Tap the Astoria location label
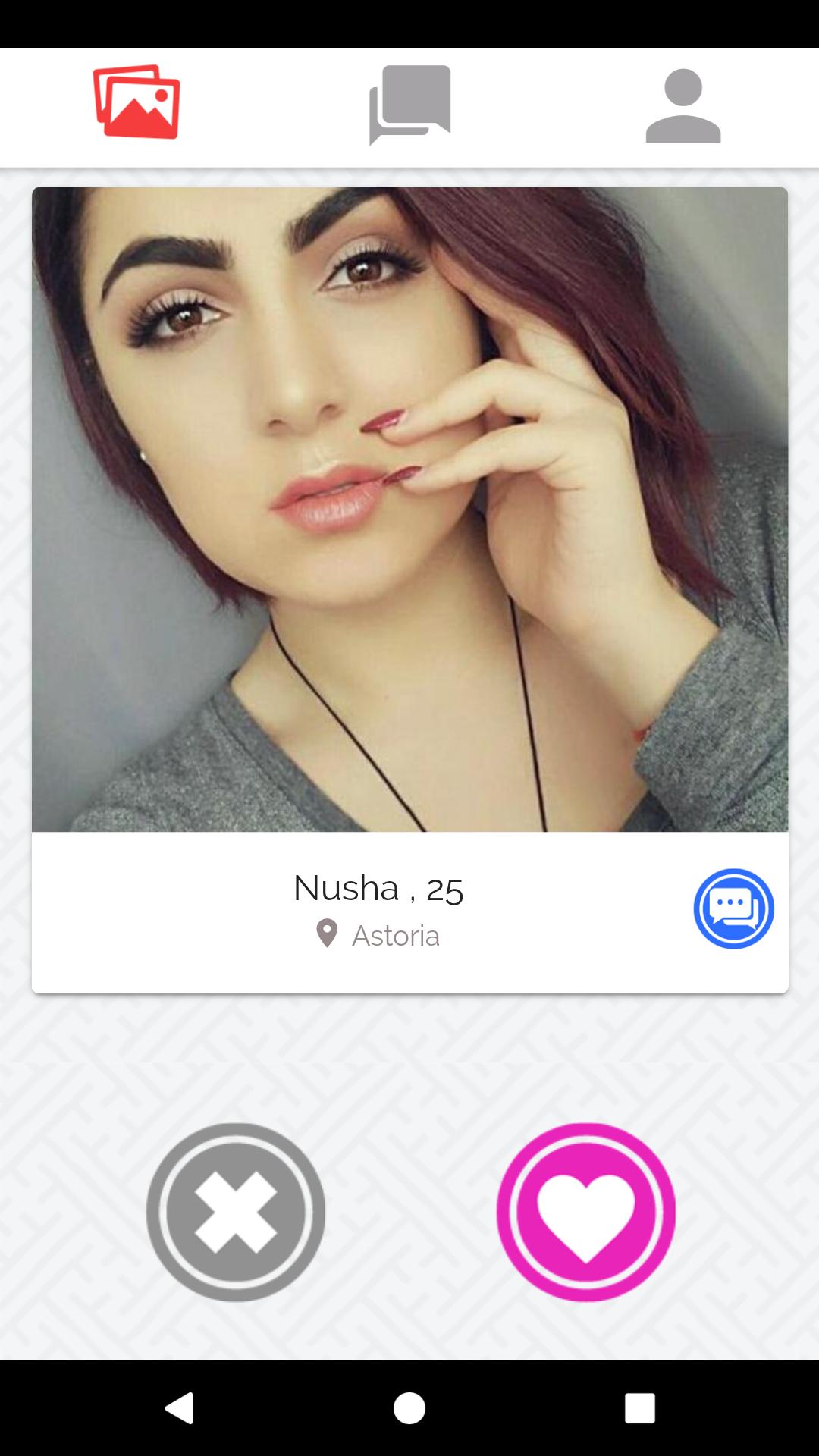Viewport: 819px width, 1456px height. pos(394,935)
